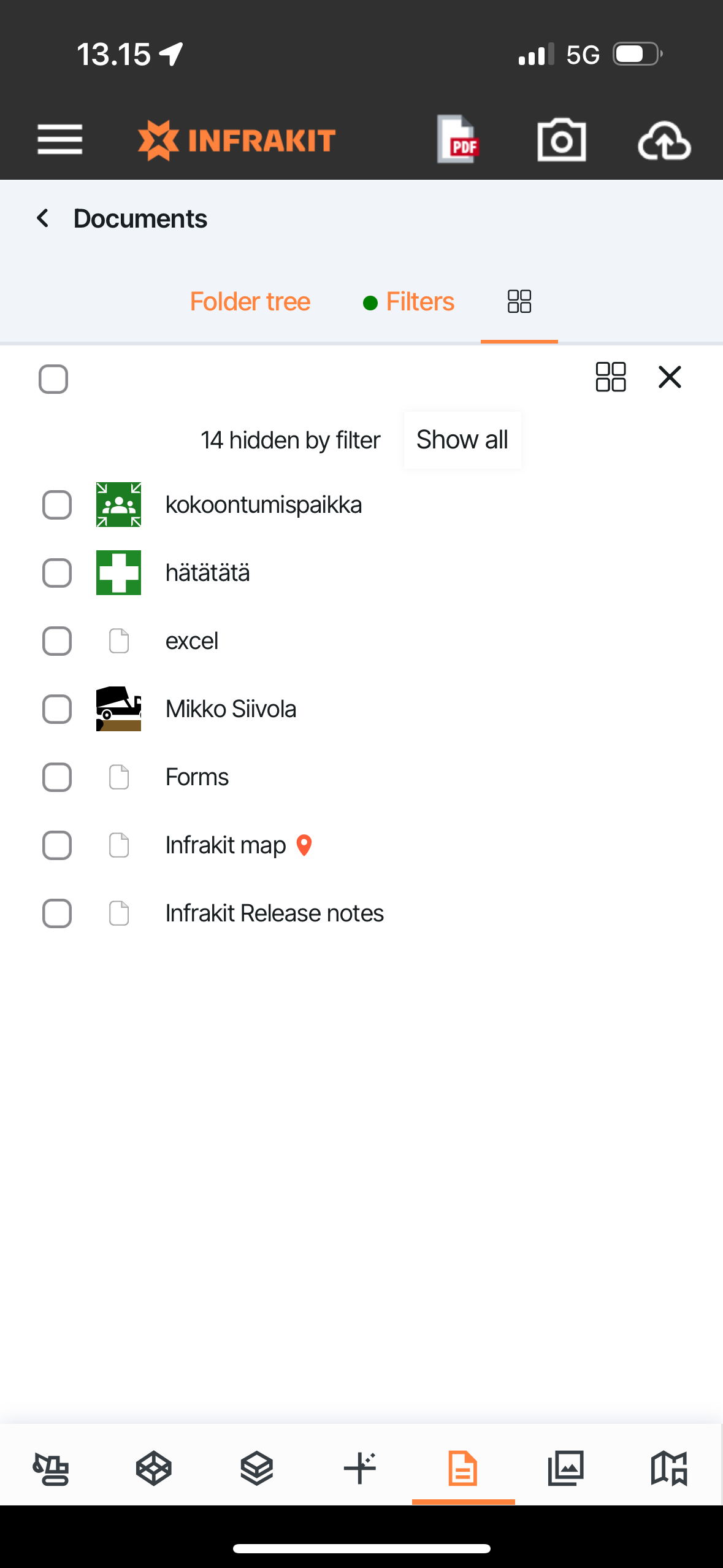Tap Show all hidden documents
The width and height of the screenshot is (723, 1568).
click(x=462, y=440)
